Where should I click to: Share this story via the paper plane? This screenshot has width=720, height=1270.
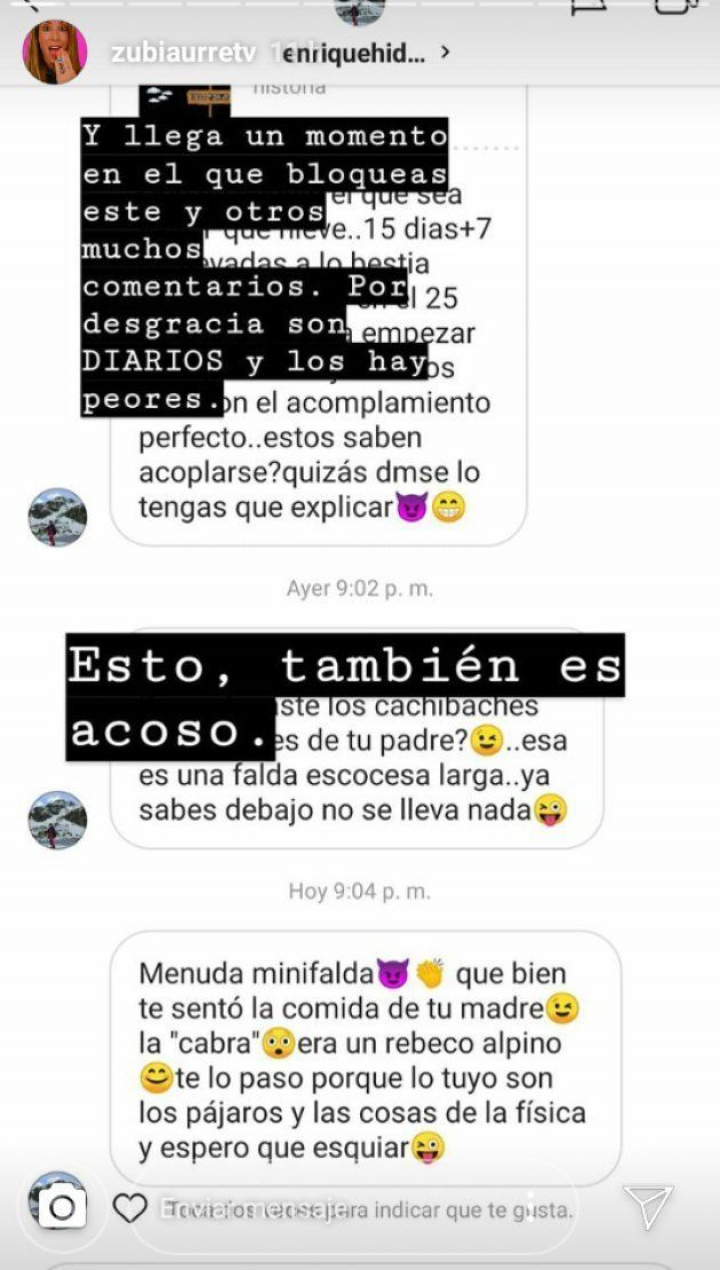coord(647,1207)
